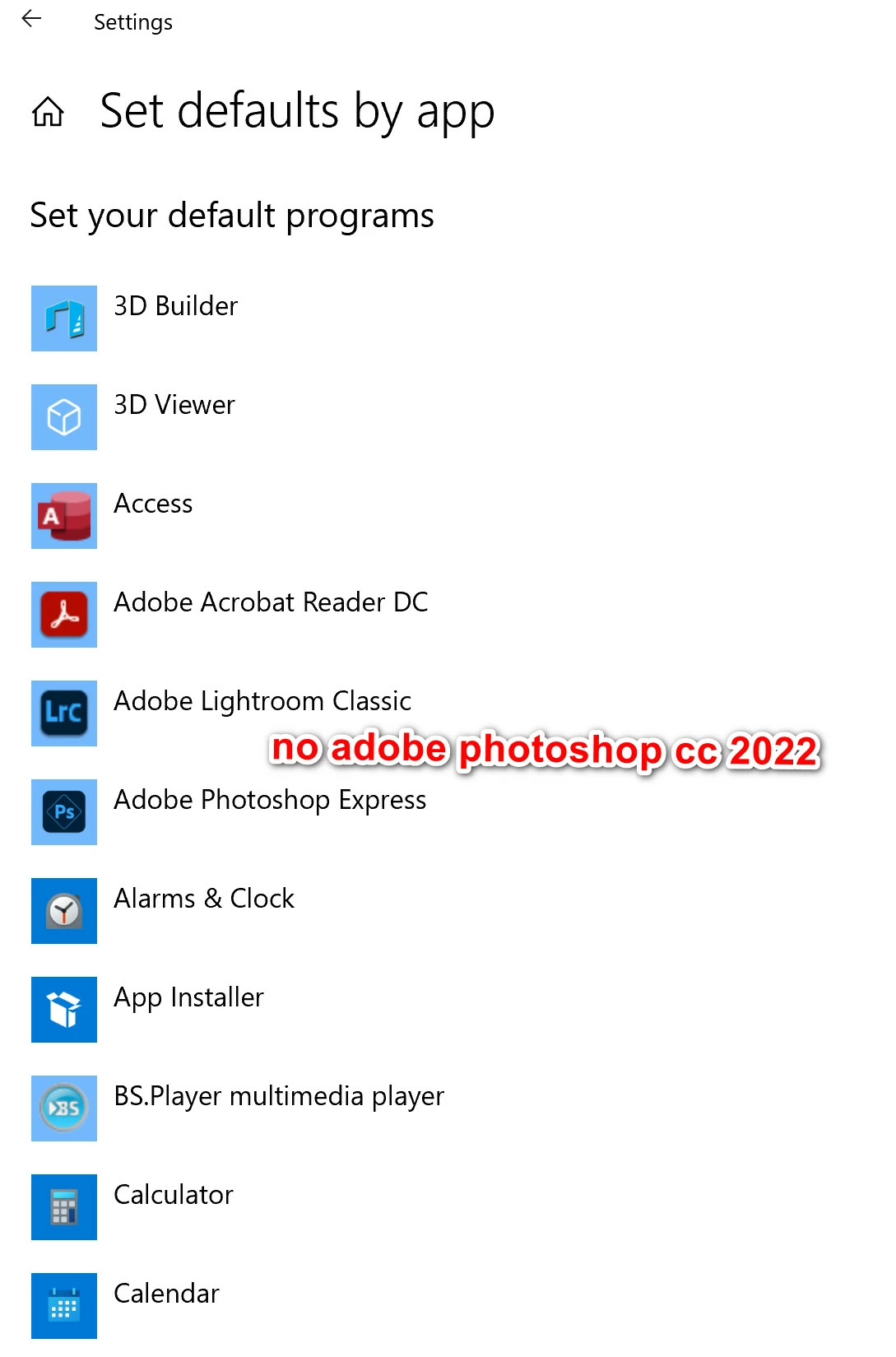This screenshot has width=896, height=1357.
Task: Open 3D Viewer default settings
Action: tap(174, 406)
